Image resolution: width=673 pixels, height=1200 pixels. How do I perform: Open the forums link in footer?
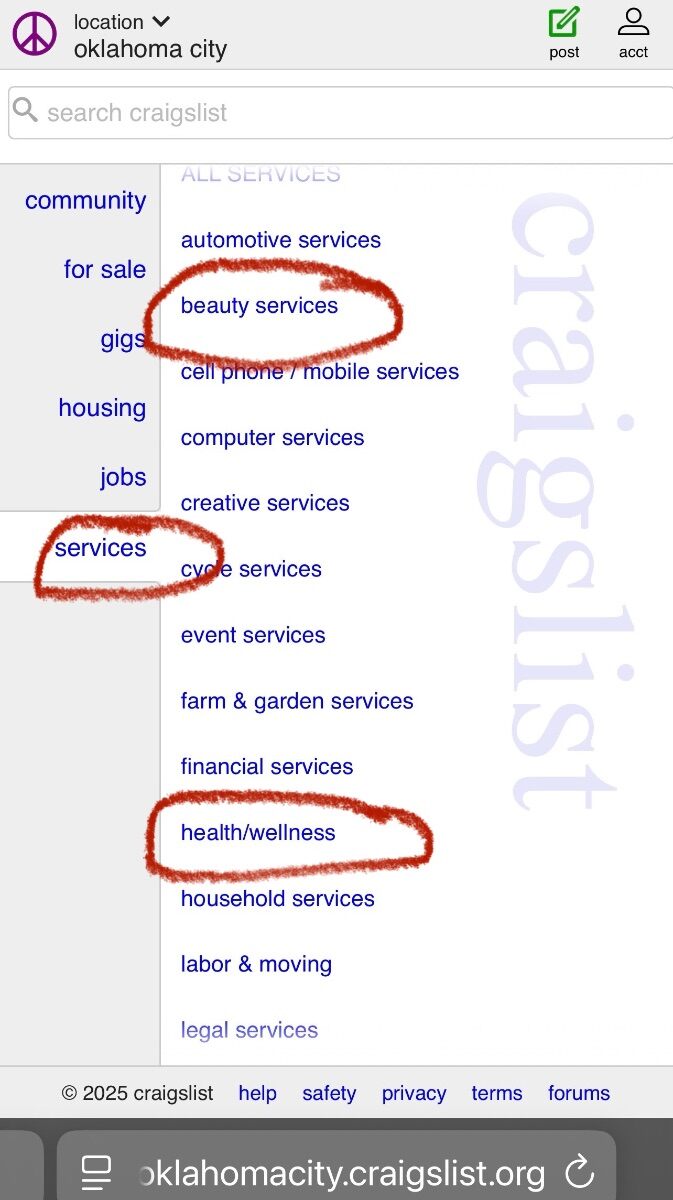579,1093
